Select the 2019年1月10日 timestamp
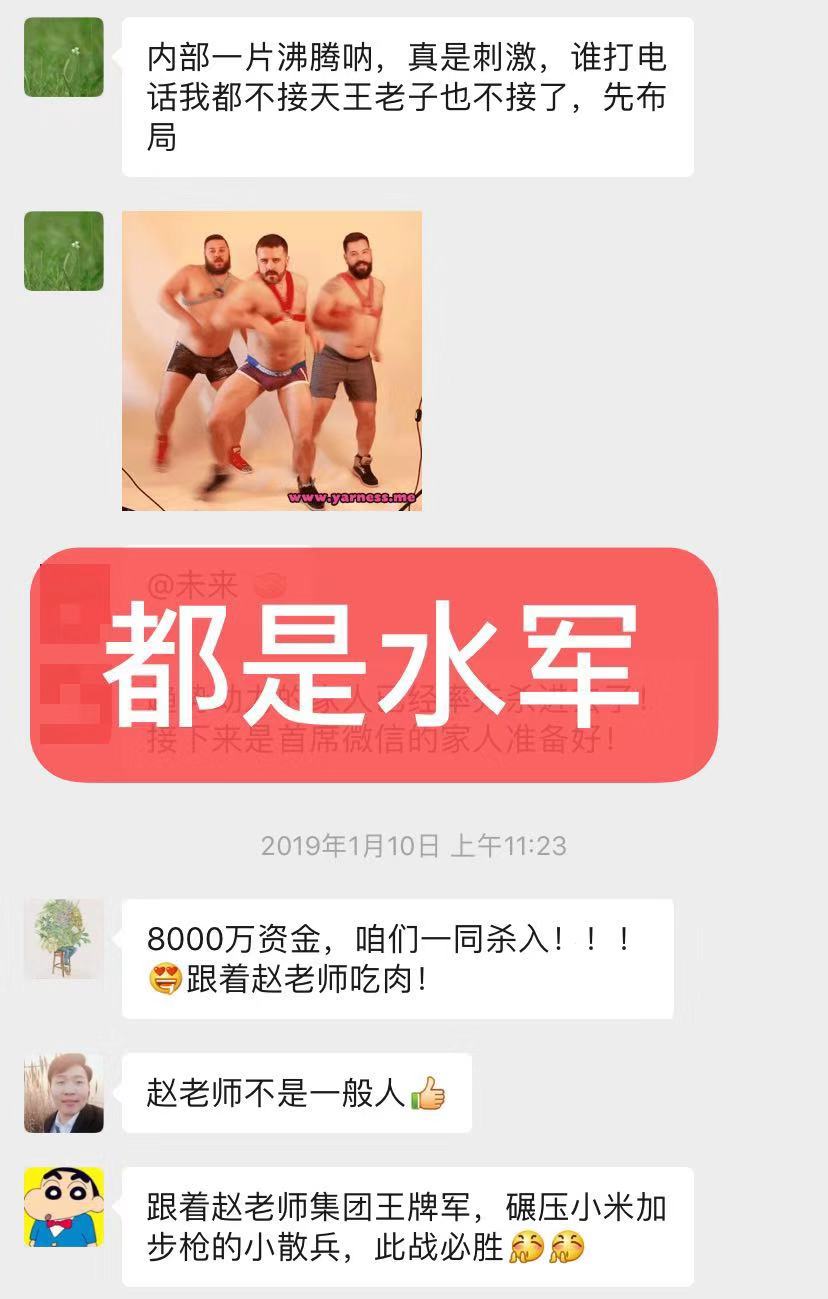828x1299 pixels. [416, 846]
